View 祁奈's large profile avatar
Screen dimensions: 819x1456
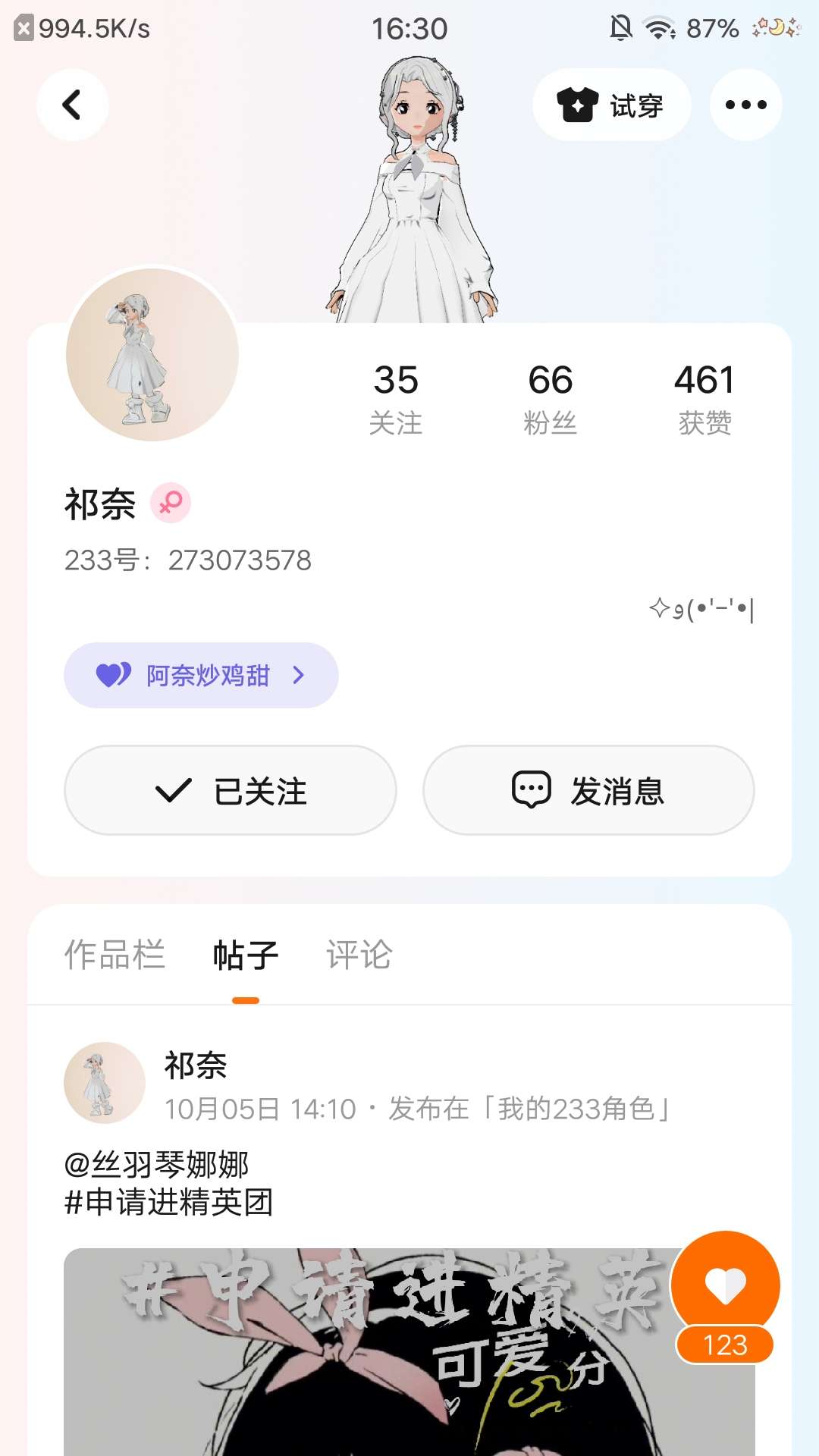point(152,354)
